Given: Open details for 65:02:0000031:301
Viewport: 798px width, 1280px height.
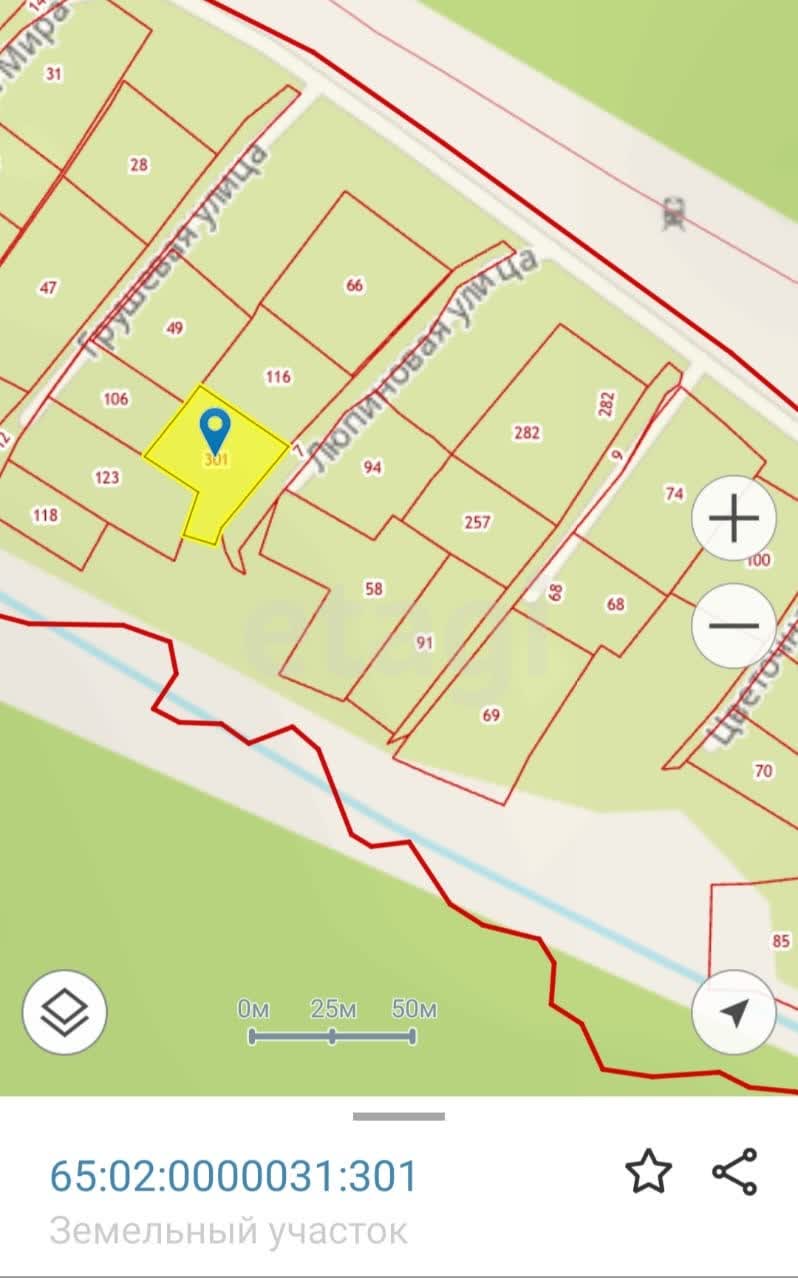Looking at the screenshot, I should point(233,1176).
